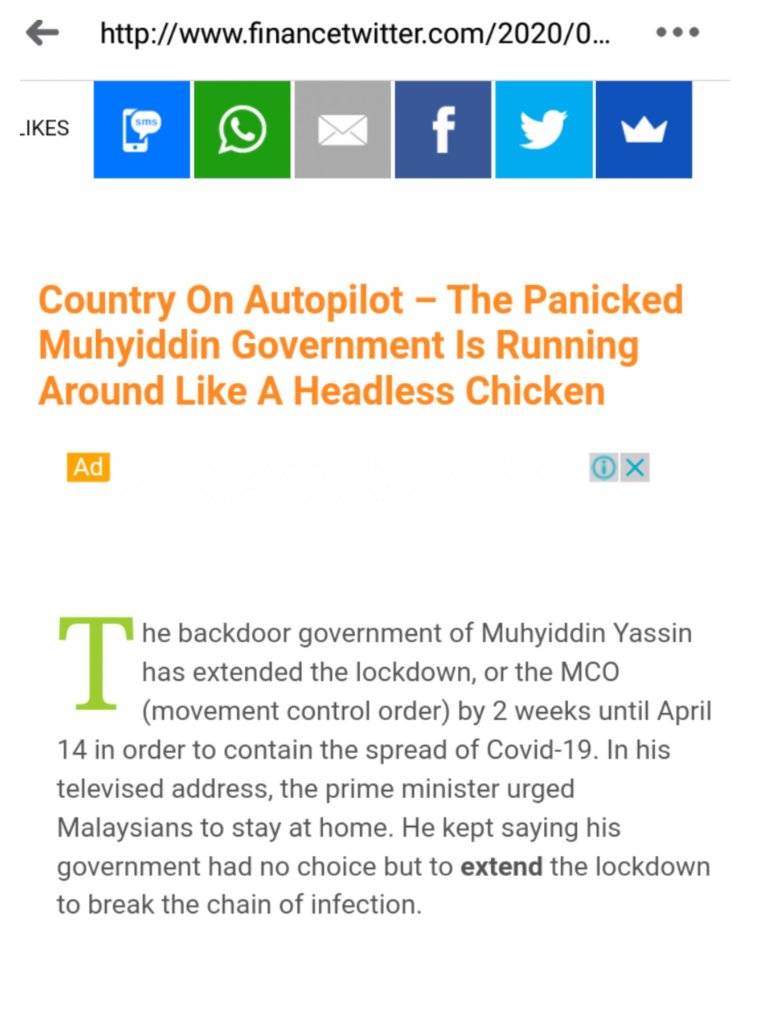Share article on WhatsApp

point(242,130)
